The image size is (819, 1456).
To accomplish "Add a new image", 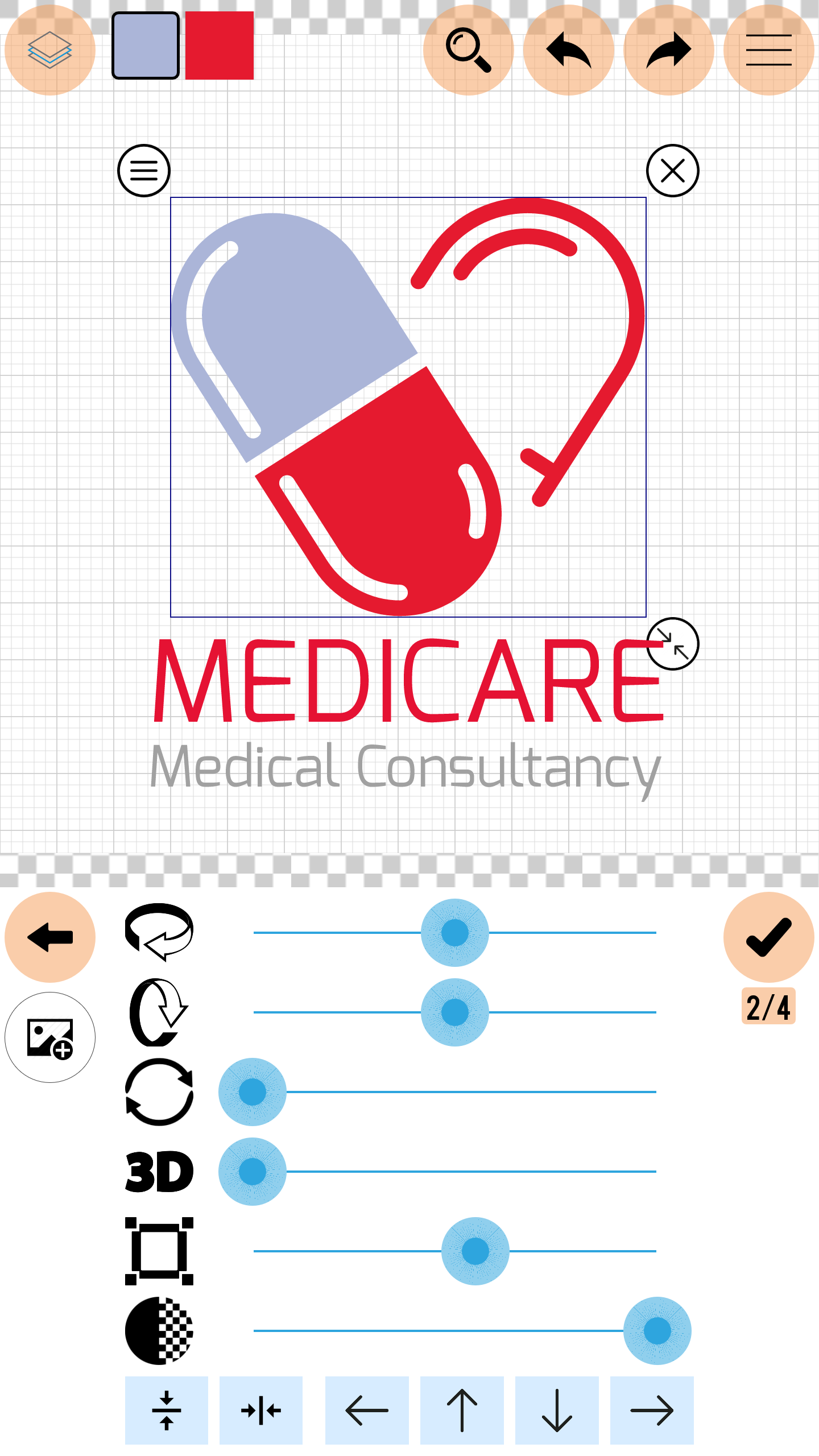I will point(50,1037).
